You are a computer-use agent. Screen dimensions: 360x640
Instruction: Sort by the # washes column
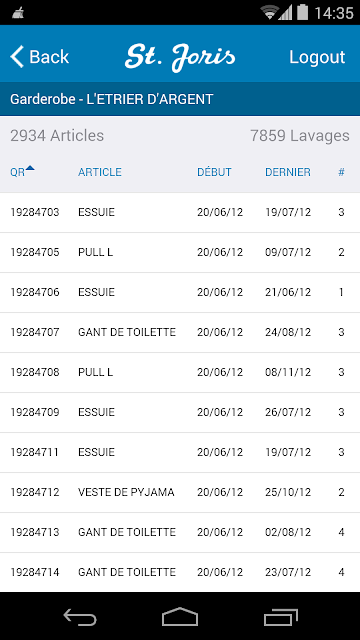click(341, 172)
